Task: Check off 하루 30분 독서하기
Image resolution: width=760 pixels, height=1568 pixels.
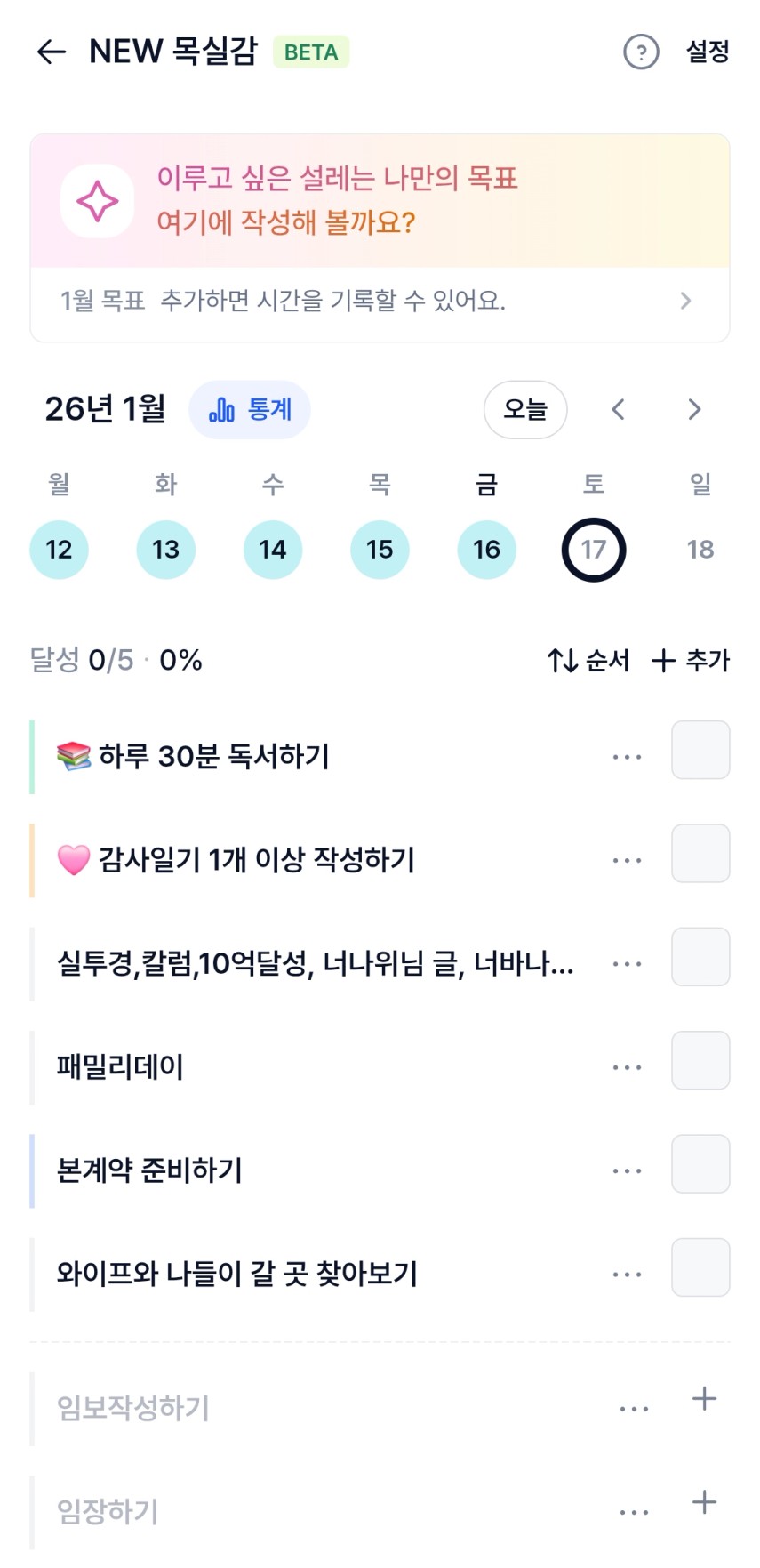Action: tap(700, 751)
